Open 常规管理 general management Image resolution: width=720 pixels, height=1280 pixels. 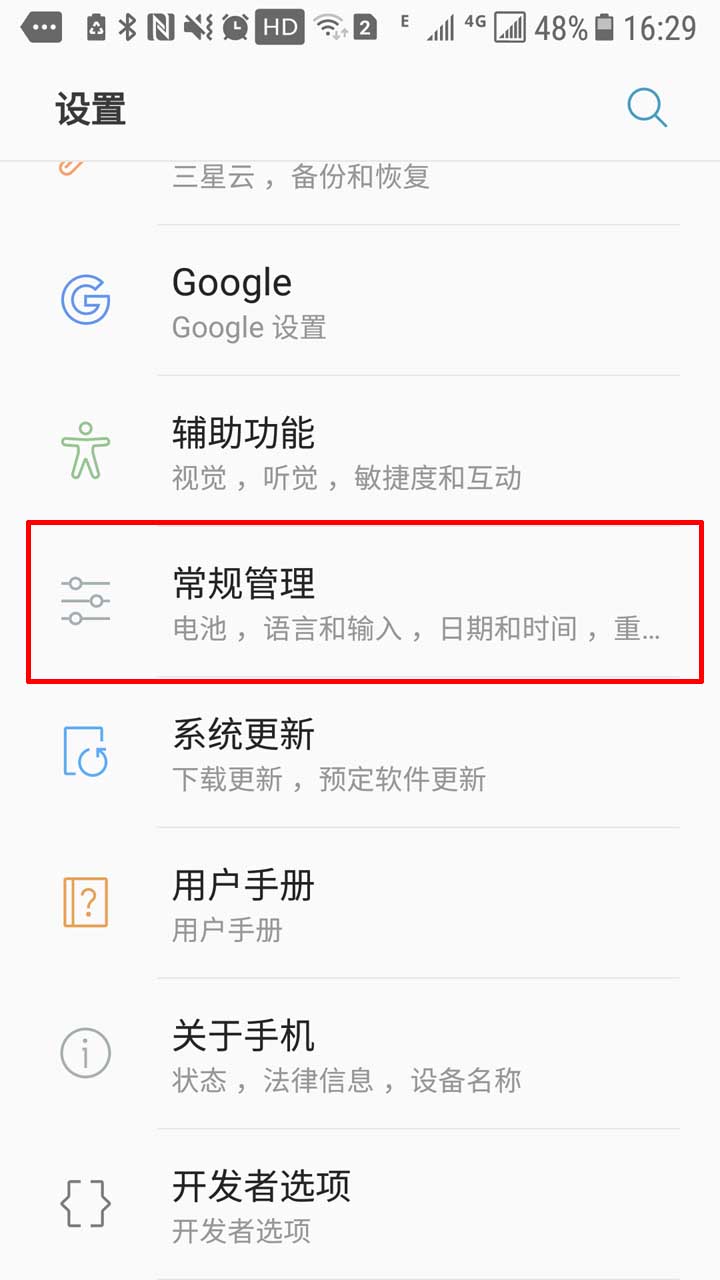pyautogui.click(x=360, y=603)
